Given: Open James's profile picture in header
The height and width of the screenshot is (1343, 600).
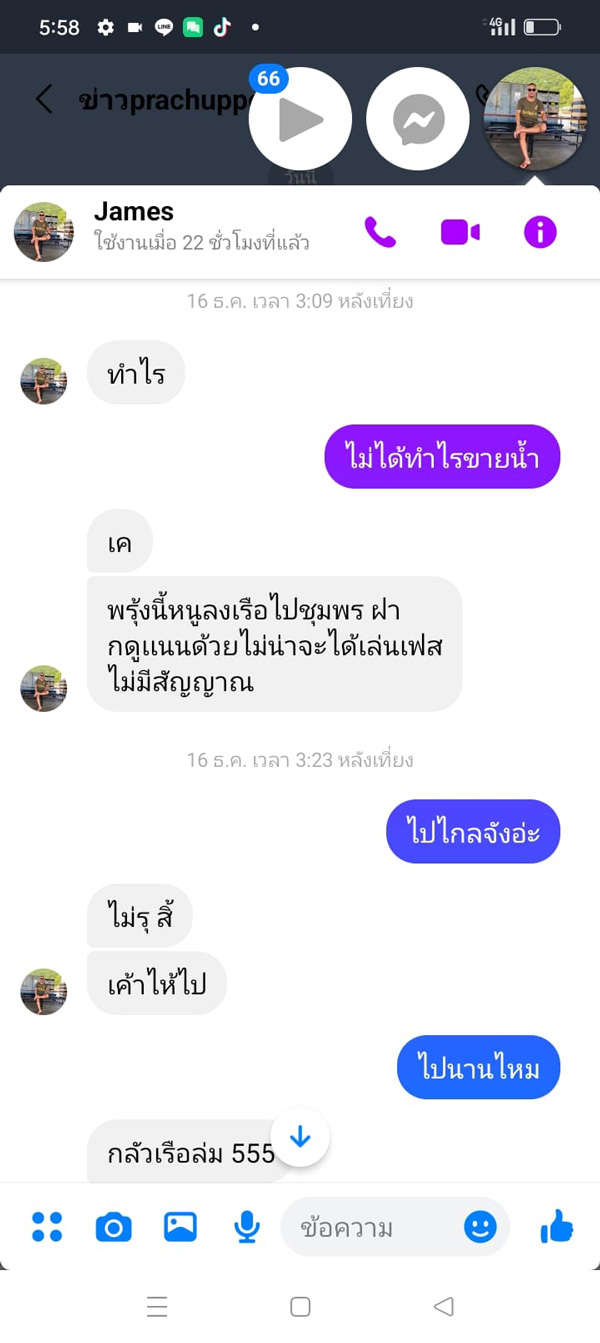Looking at the screenshot, I should [x=43, y=232].
